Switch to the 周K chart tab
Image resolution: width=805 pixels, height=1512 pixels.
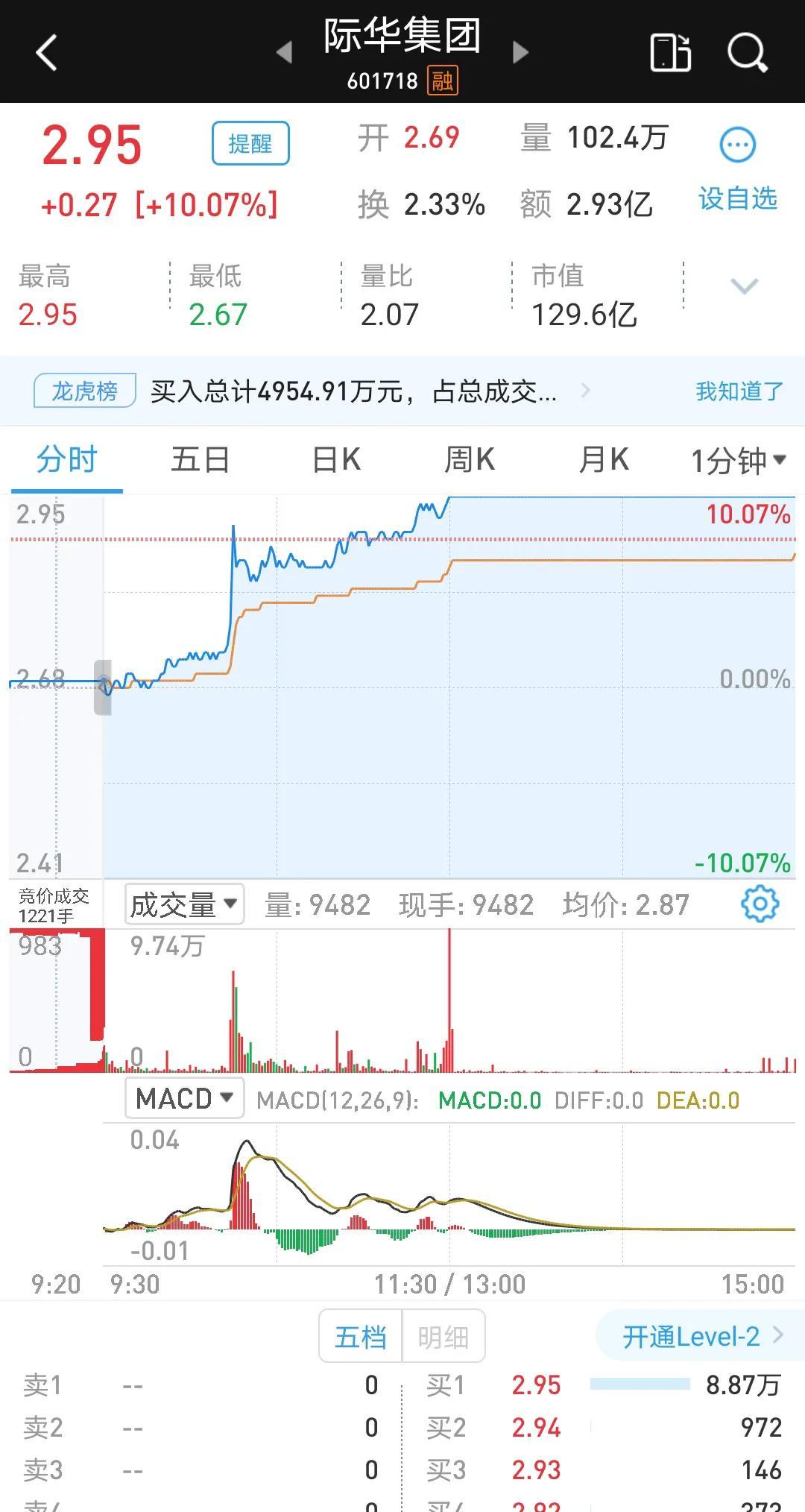click(470, 459)
